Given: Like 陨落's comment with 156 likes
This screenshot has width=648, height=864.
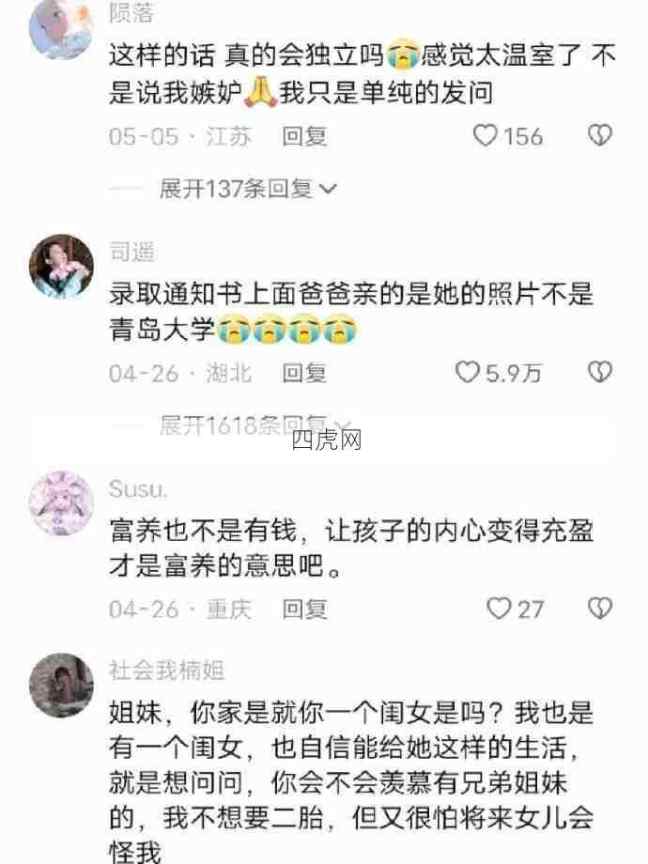Looking at the screenshot, I should pyautogui.click(x=485, y=136).
